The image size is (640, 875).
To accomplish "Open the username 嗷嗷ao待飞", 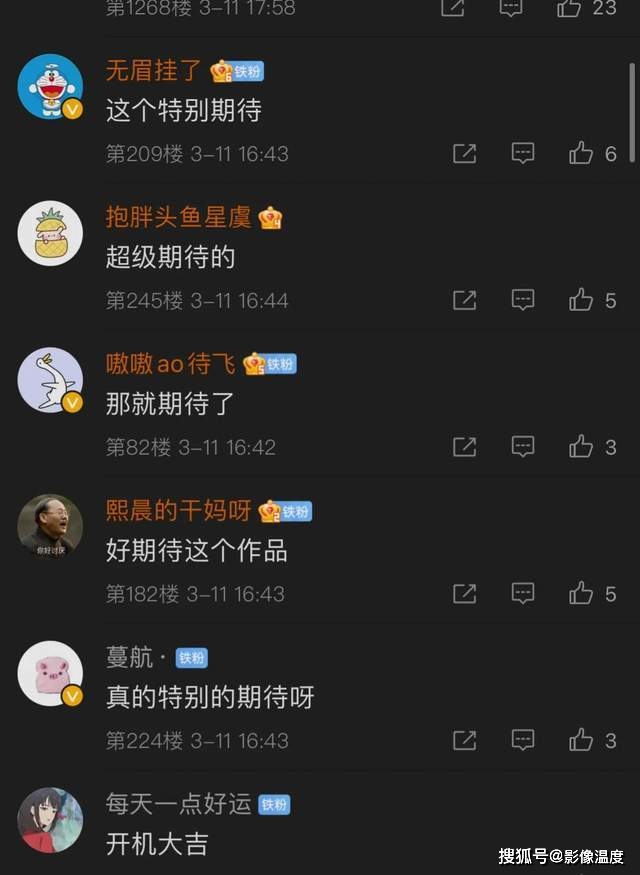I will 172,364.
